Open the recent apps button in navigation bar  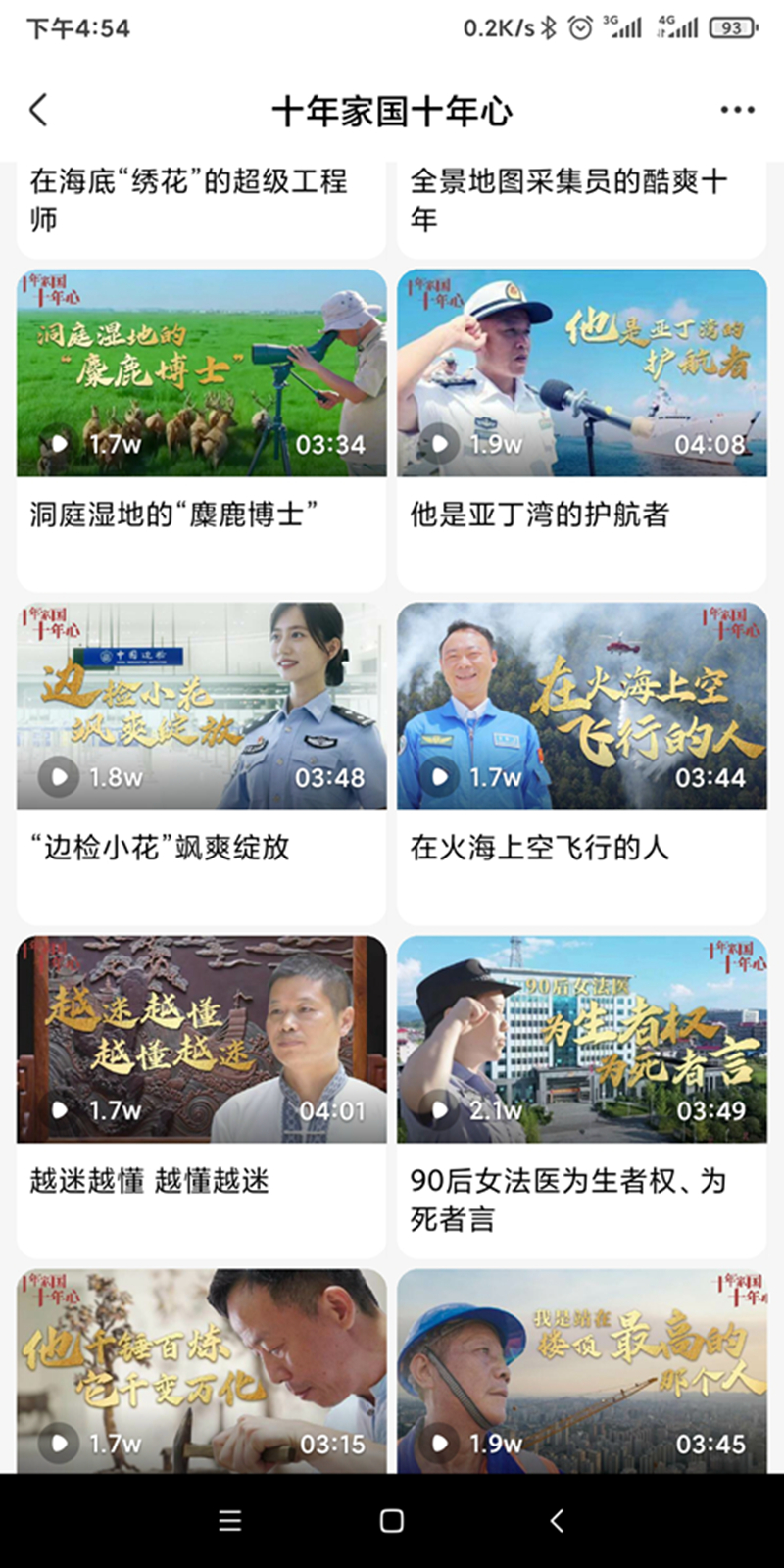(228, 1520)
